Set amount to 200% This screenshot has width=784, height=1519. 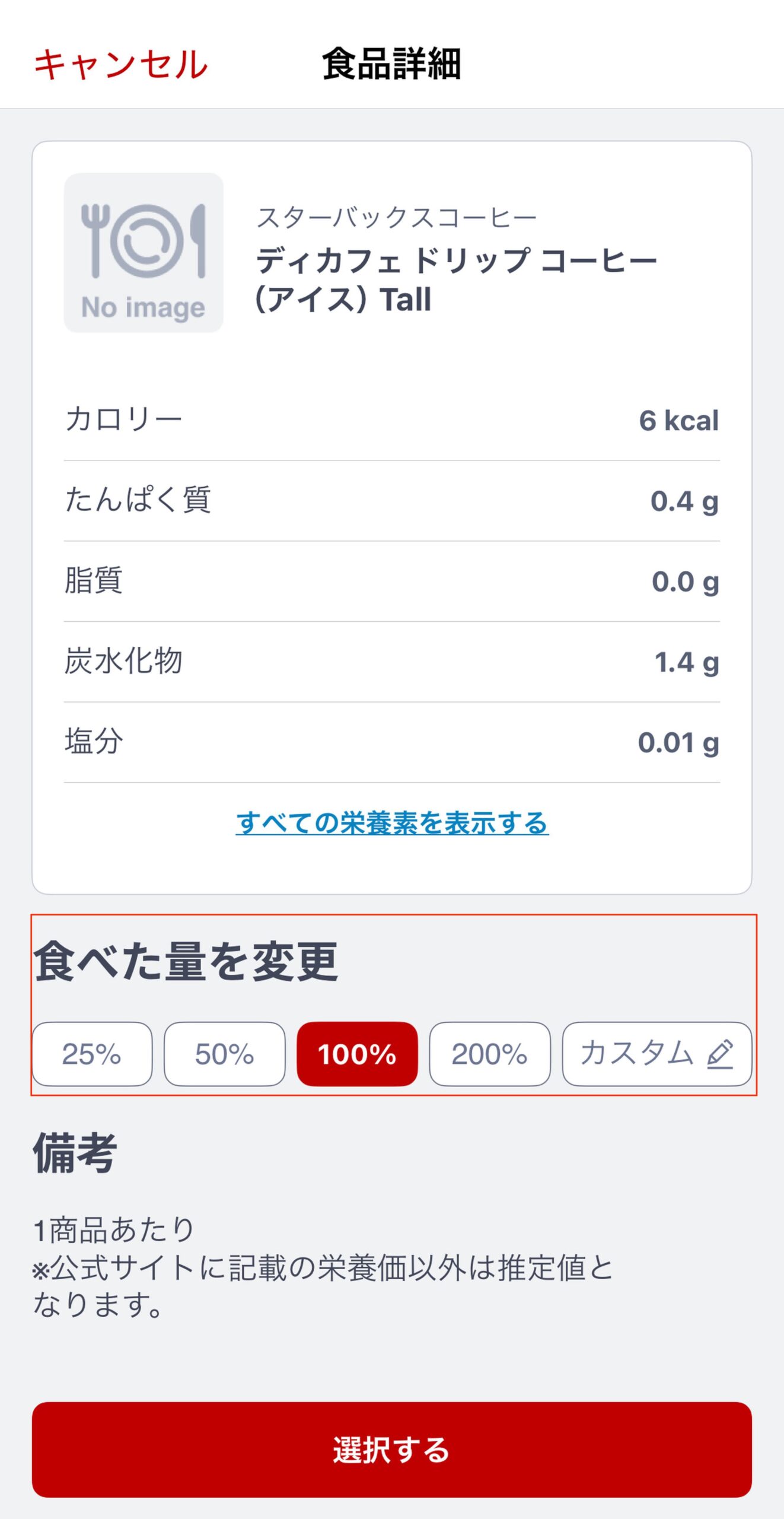pos(490,1054)
